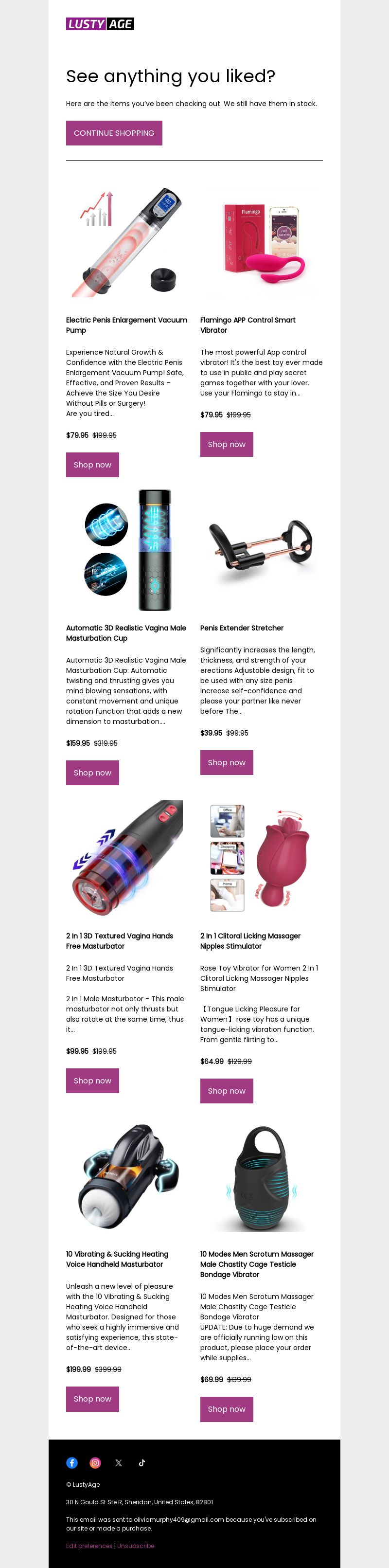Open the rose massager product image
389x1568 pixels.
click(x=261, y=858)
